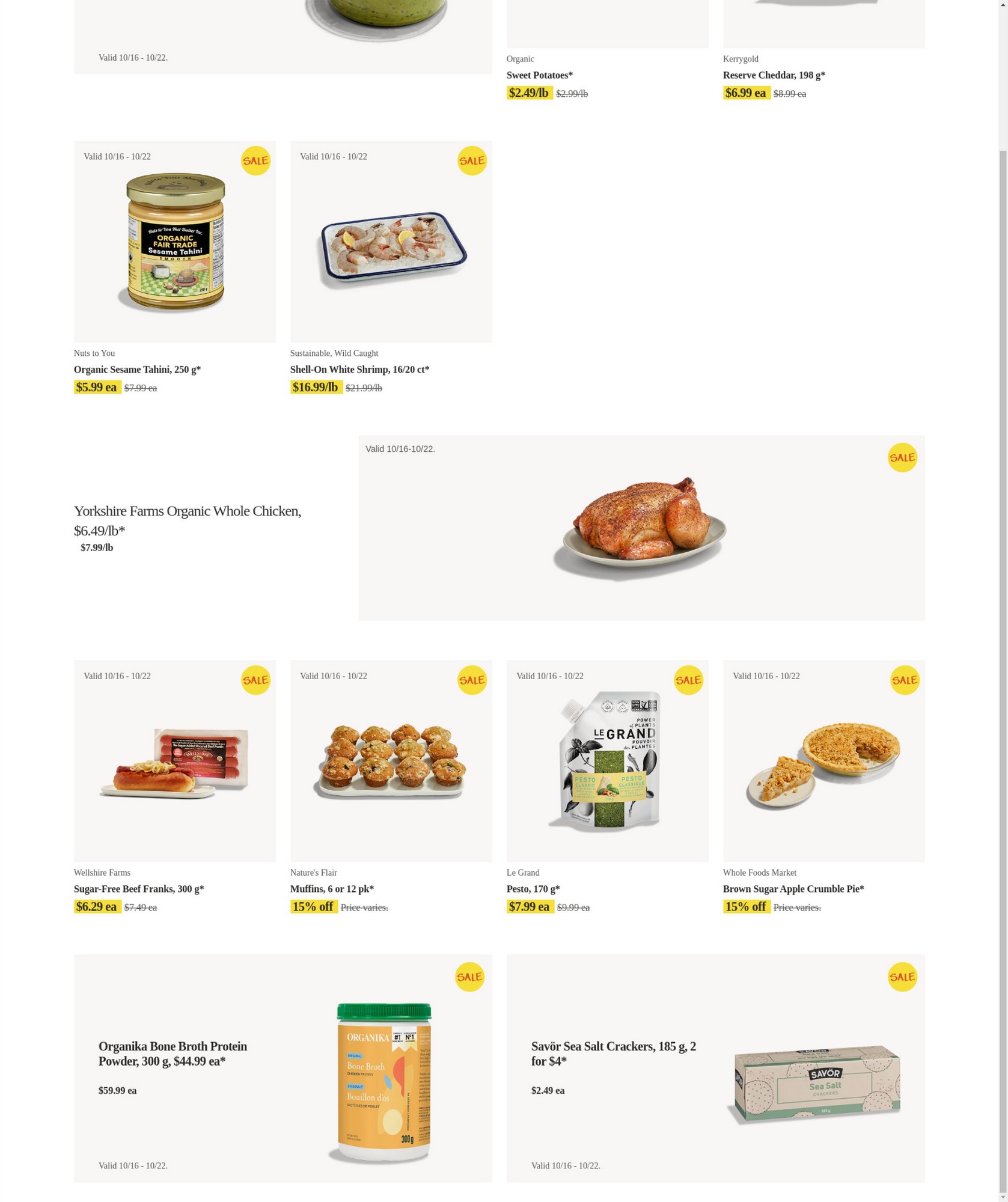Viewport: 1008px width, 1202px height.
Task: Open the Le Grand Pesto product card
Action: [x=607, y=761]
